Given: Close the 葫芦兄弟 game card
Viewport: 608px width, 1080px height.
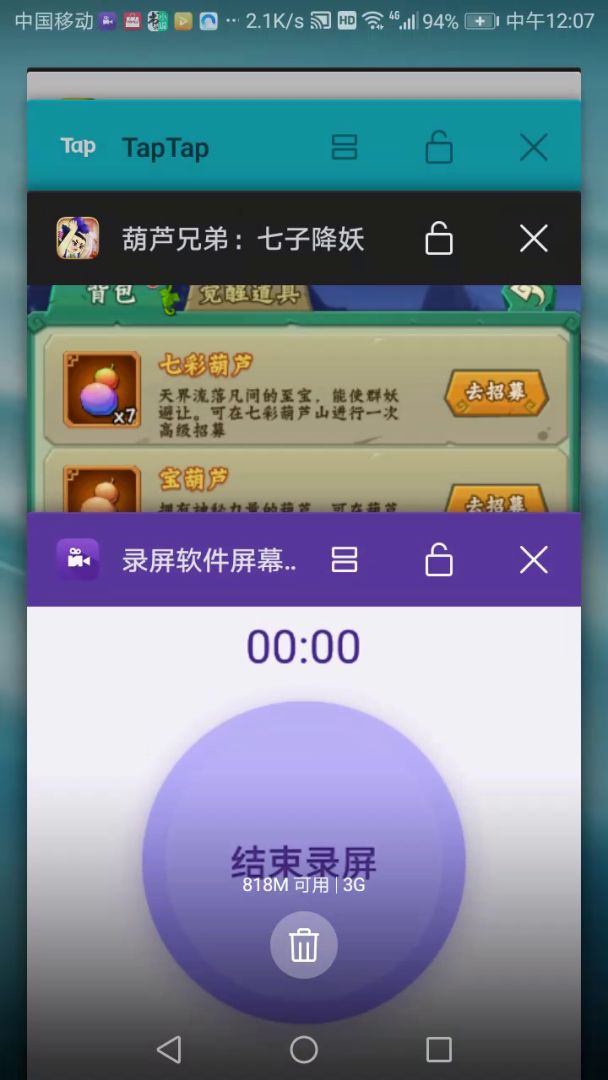Looking at the screenshot, I should point(534,238).
